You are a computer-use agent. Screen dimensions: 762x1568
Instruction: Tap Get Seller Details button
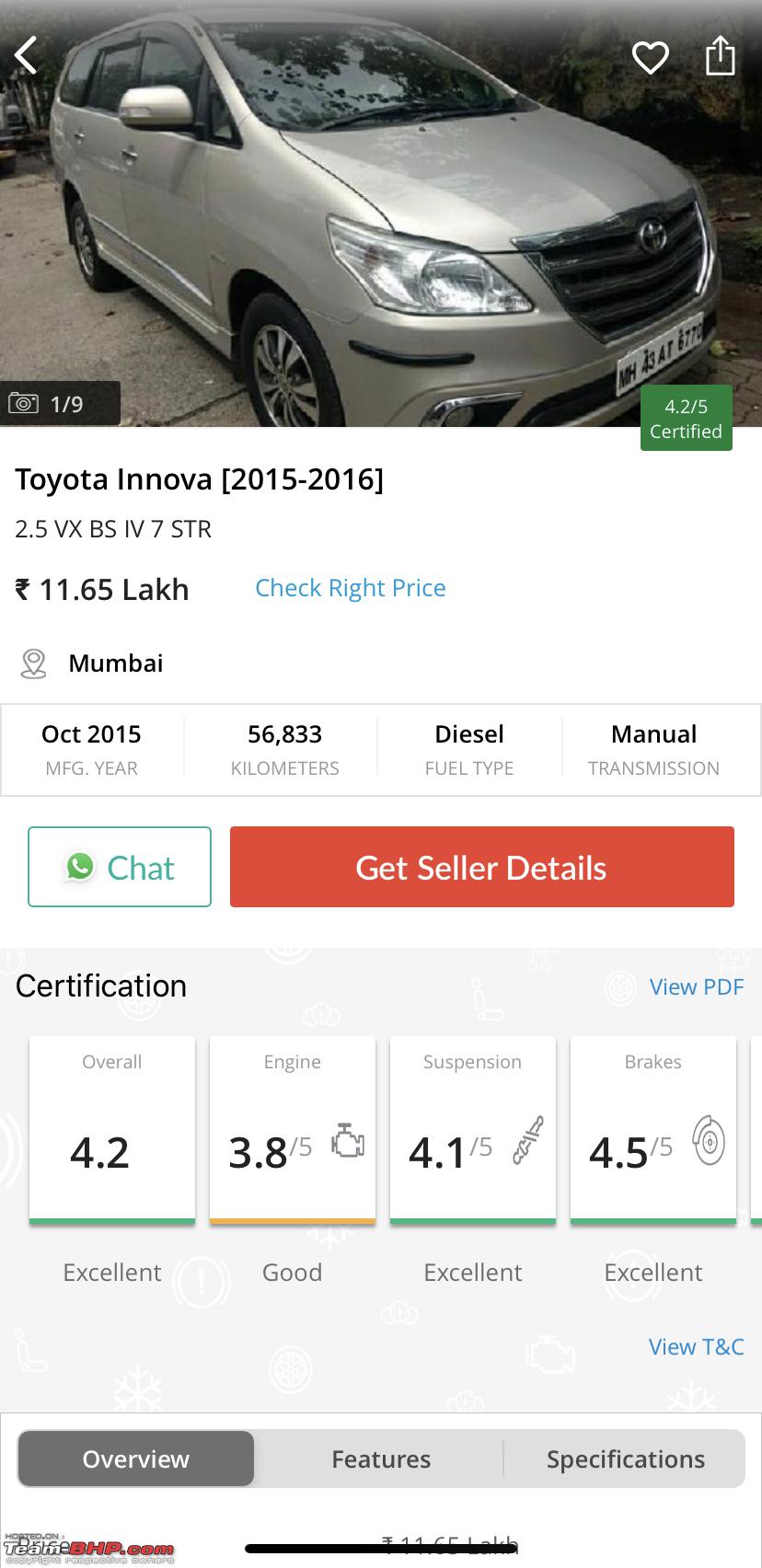[x=482, y=867]
